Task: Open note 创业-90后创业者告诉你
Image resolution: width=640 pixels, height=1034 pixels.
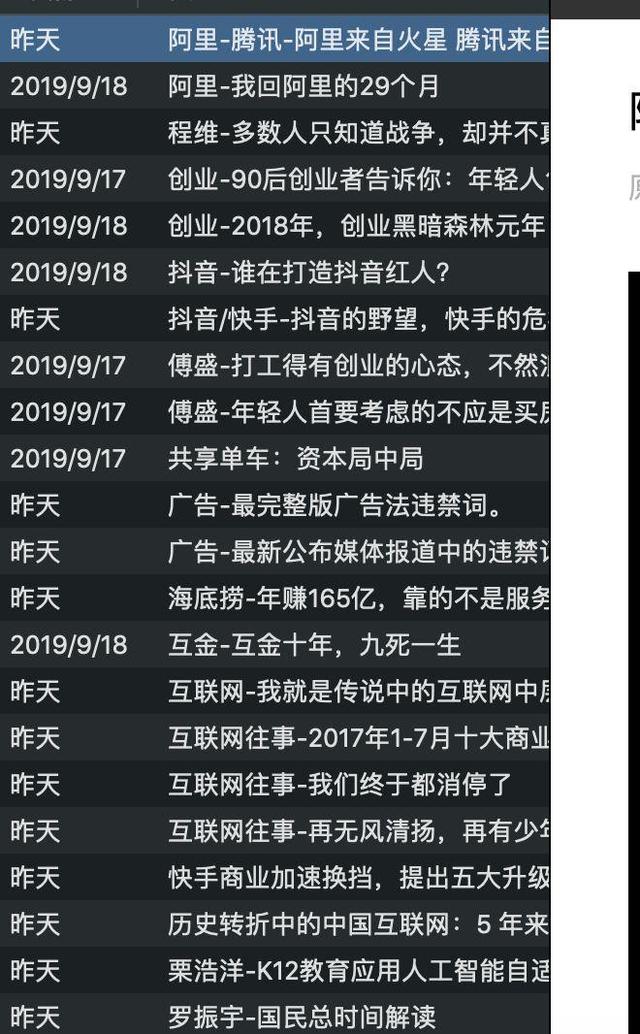Action: tap(274, 179)
